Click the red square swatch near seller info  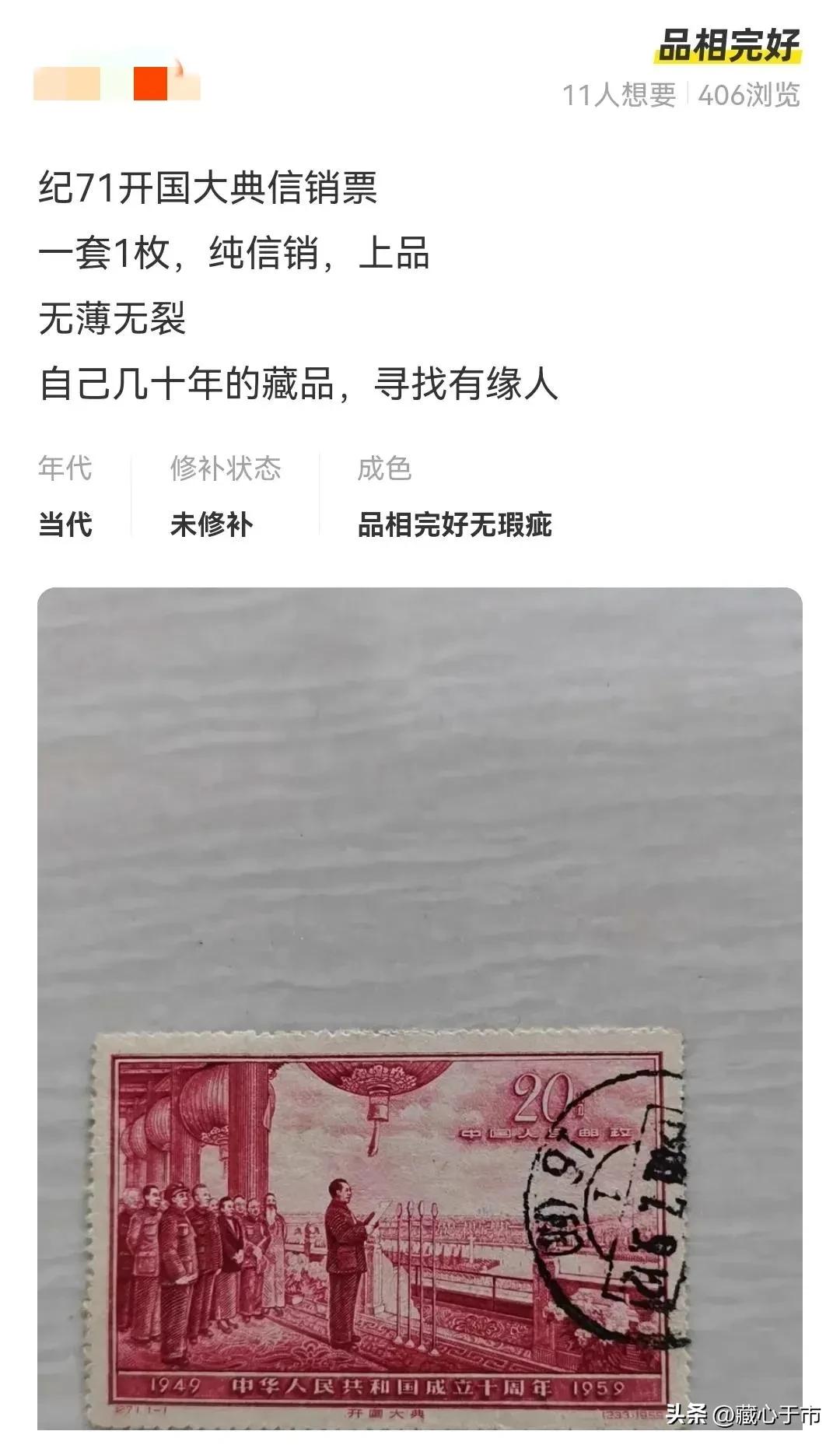click(149, 83)
